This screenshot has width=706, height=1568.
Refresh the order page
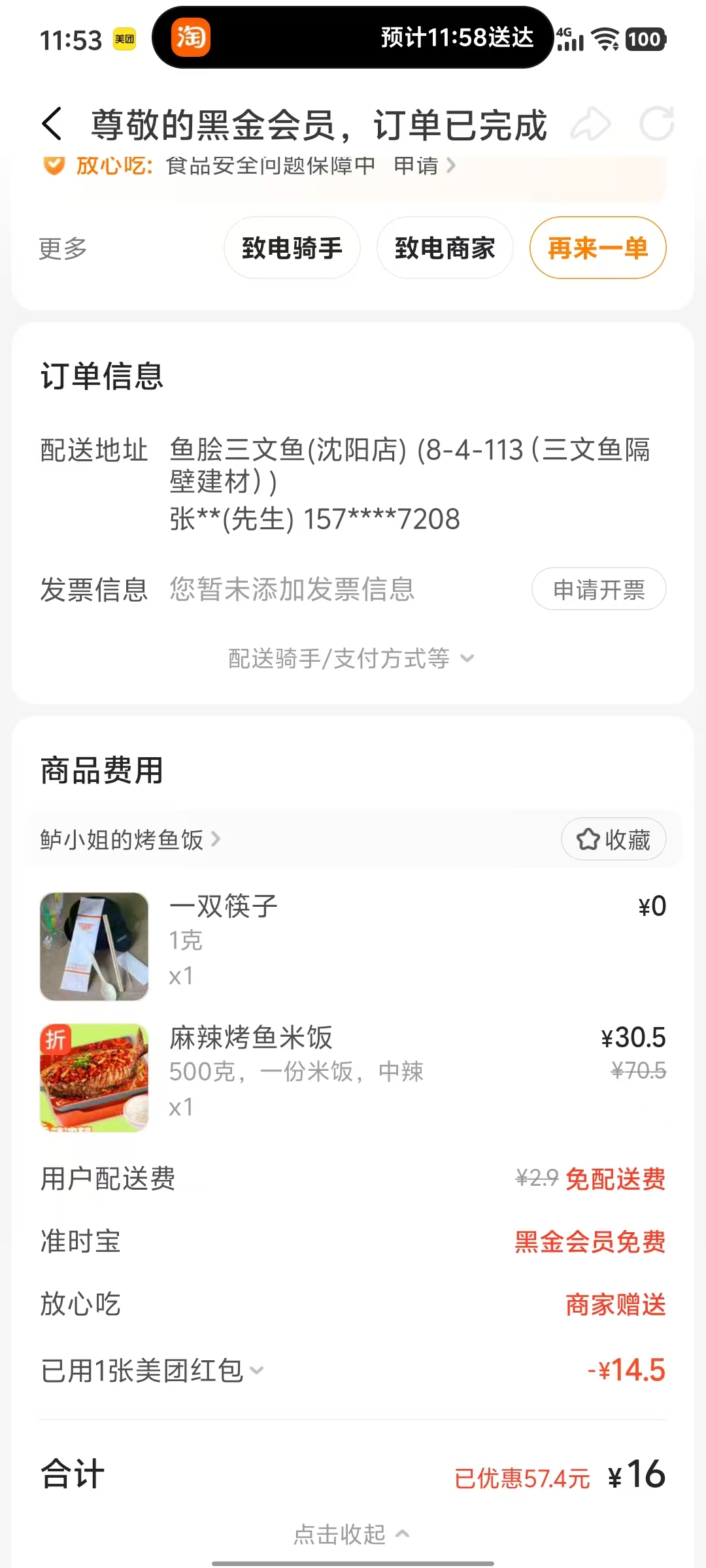pos(656,124)
